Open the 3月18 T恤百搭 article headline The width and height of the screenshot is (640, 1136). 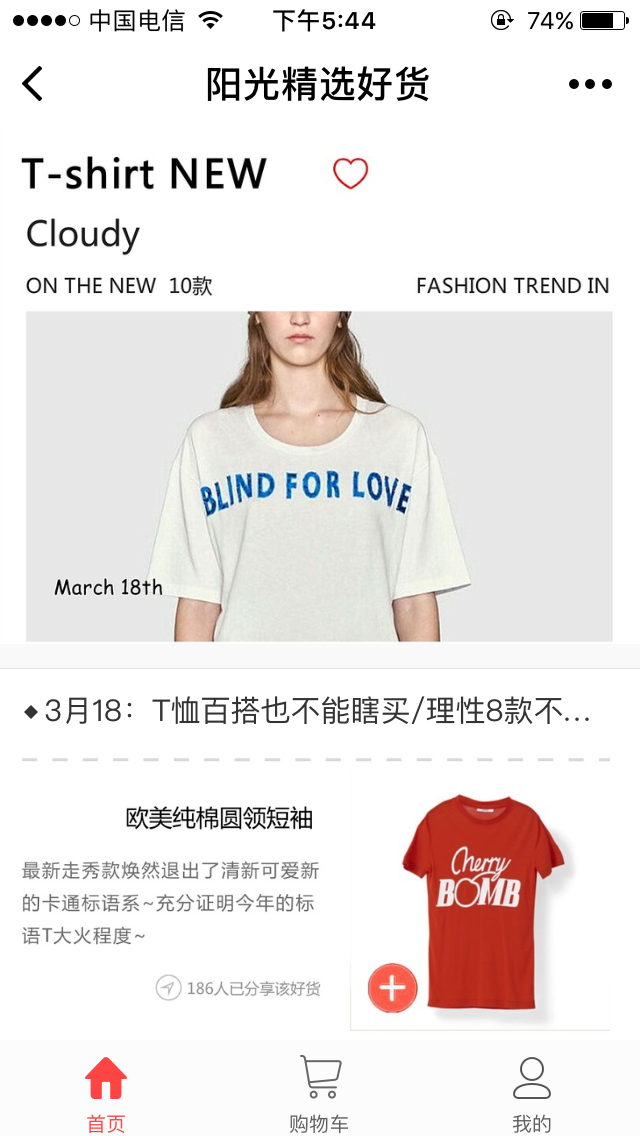[x=308, y=712]
